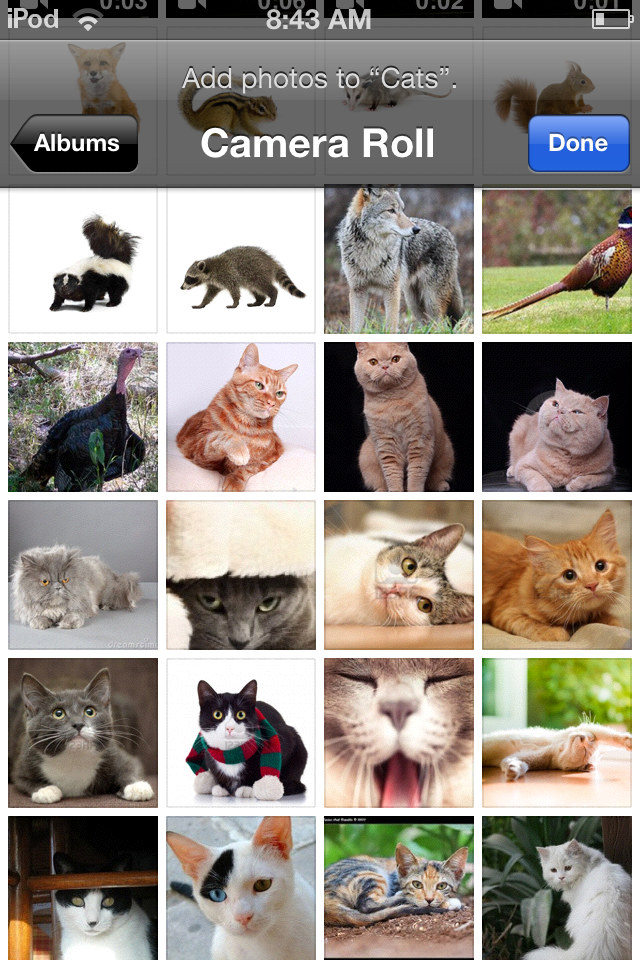Select the yawning cat close-up photo
This screenshot has height=960, width=640.
point(399,733)
